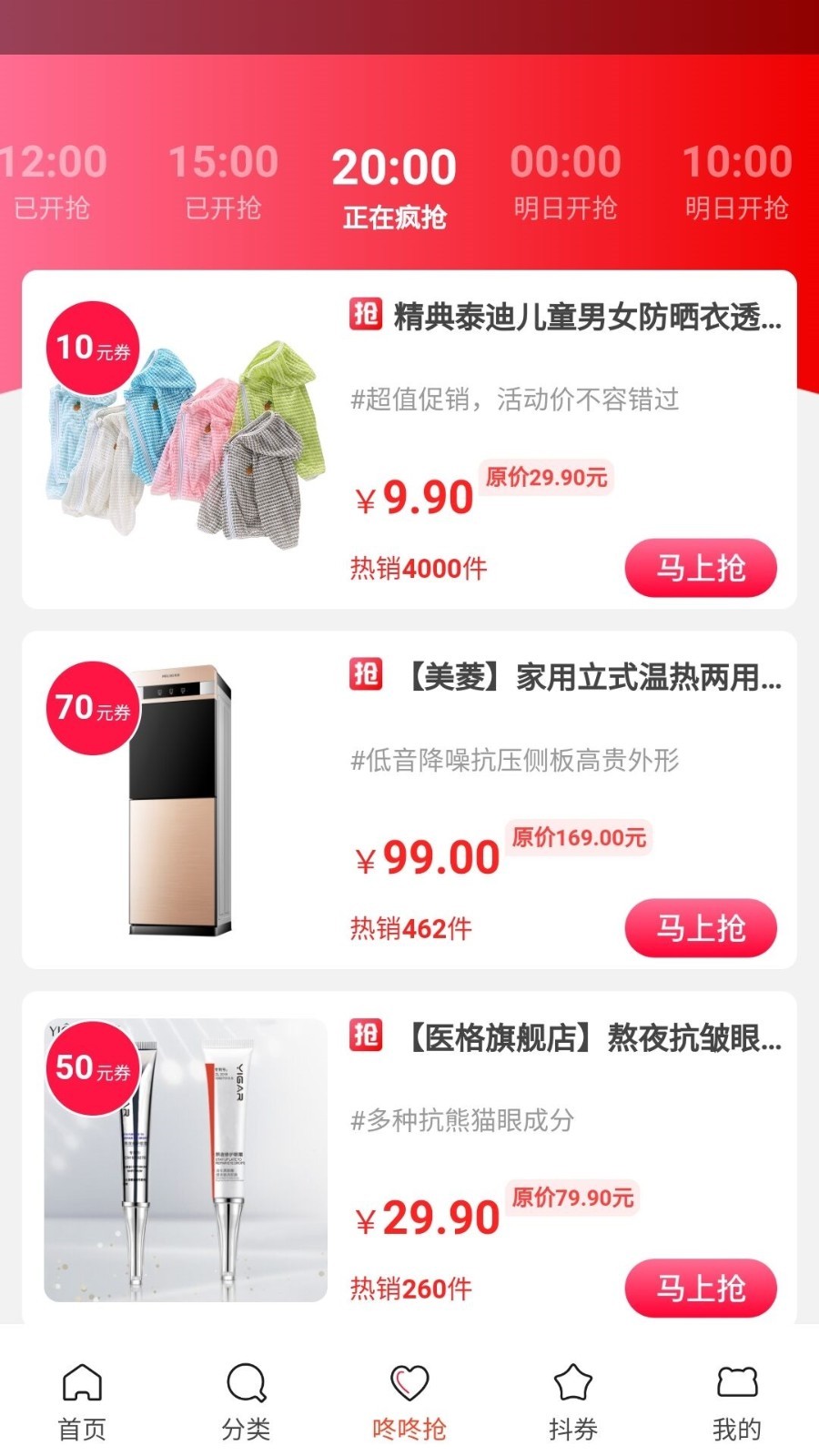Tap 马上抢 for the 美菱 water dispenser
819x1456 pixels.
click(x=700, y=928)
